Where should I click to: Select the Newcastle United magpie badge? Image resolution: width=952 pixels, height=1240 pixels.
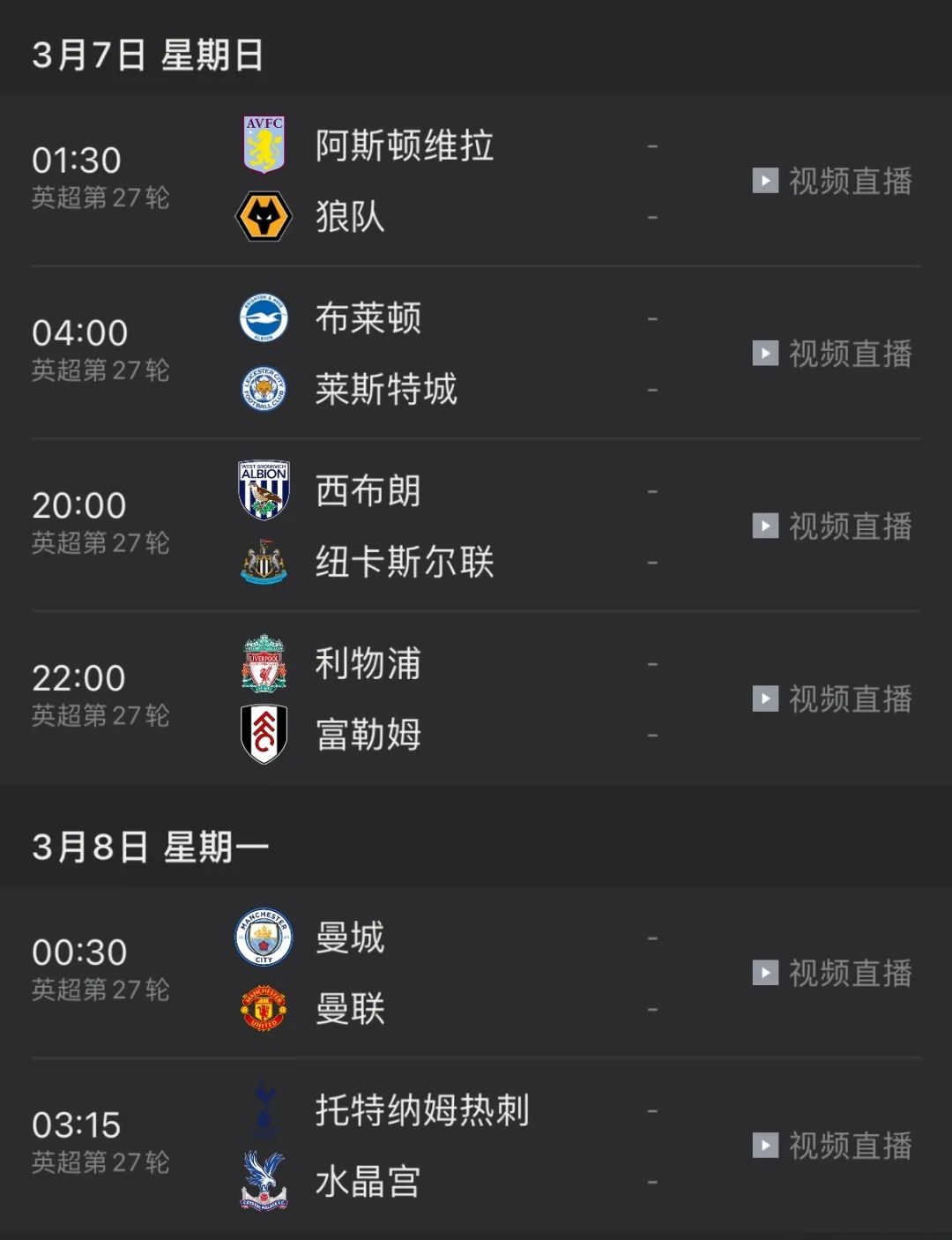click(264, 561)
